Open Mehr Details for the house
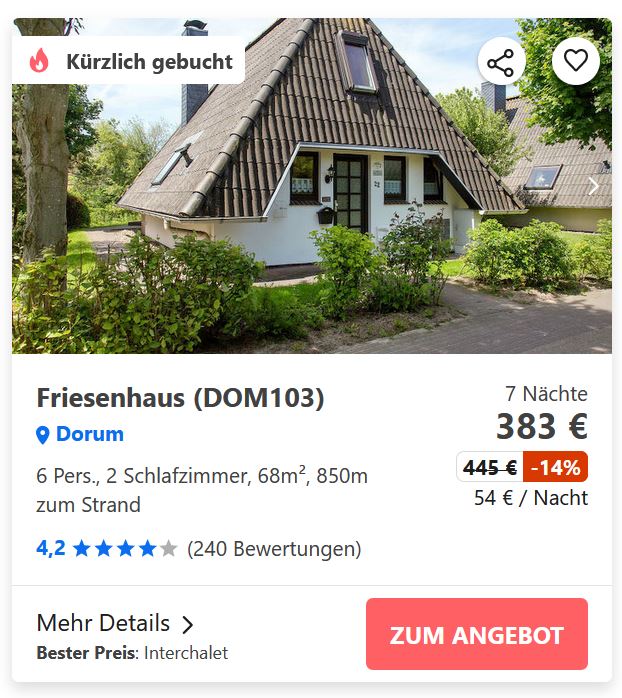The height and width of the screenshot is (698, 622). pyautogui.click(x=116, y=624)
